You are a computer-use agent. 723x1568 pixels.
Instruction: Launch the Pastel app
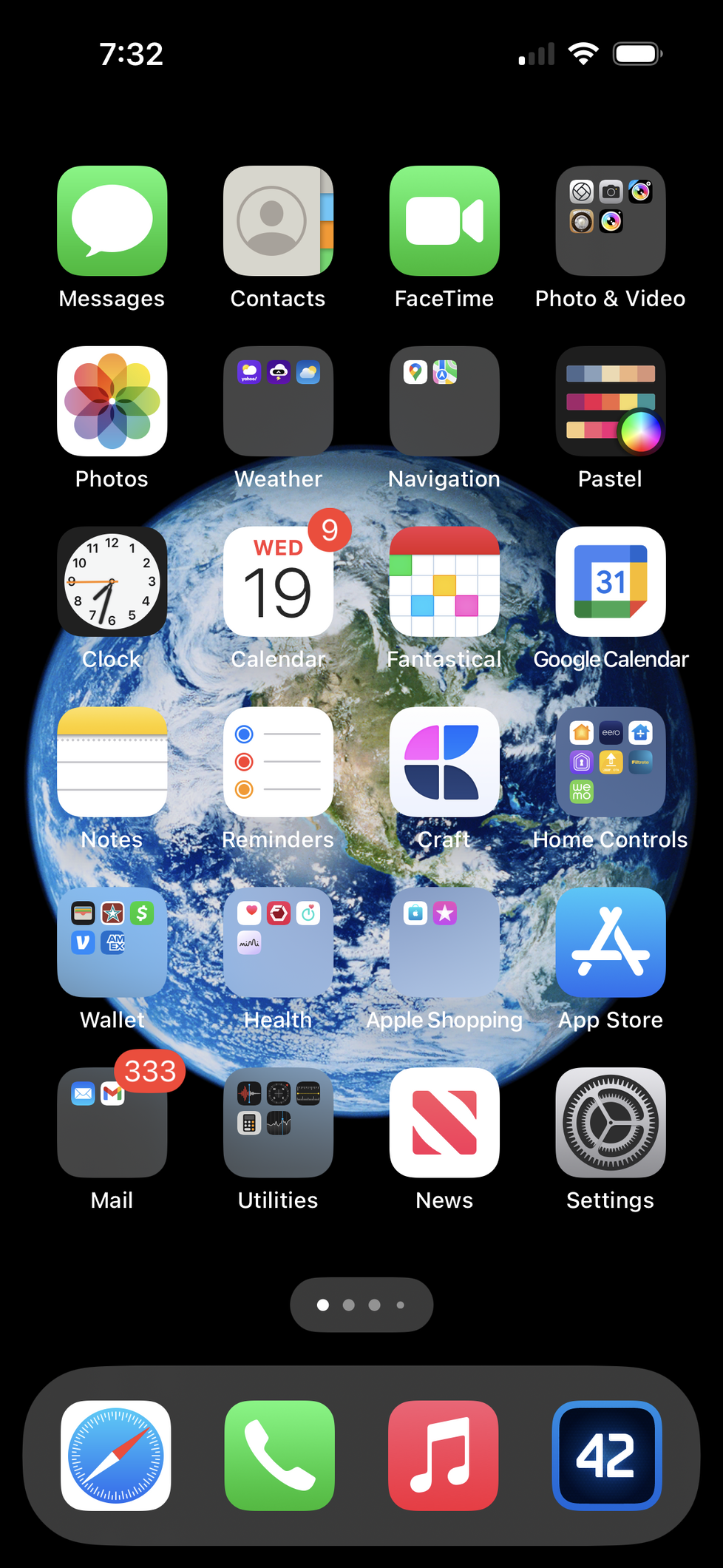(x=611, y=401)
